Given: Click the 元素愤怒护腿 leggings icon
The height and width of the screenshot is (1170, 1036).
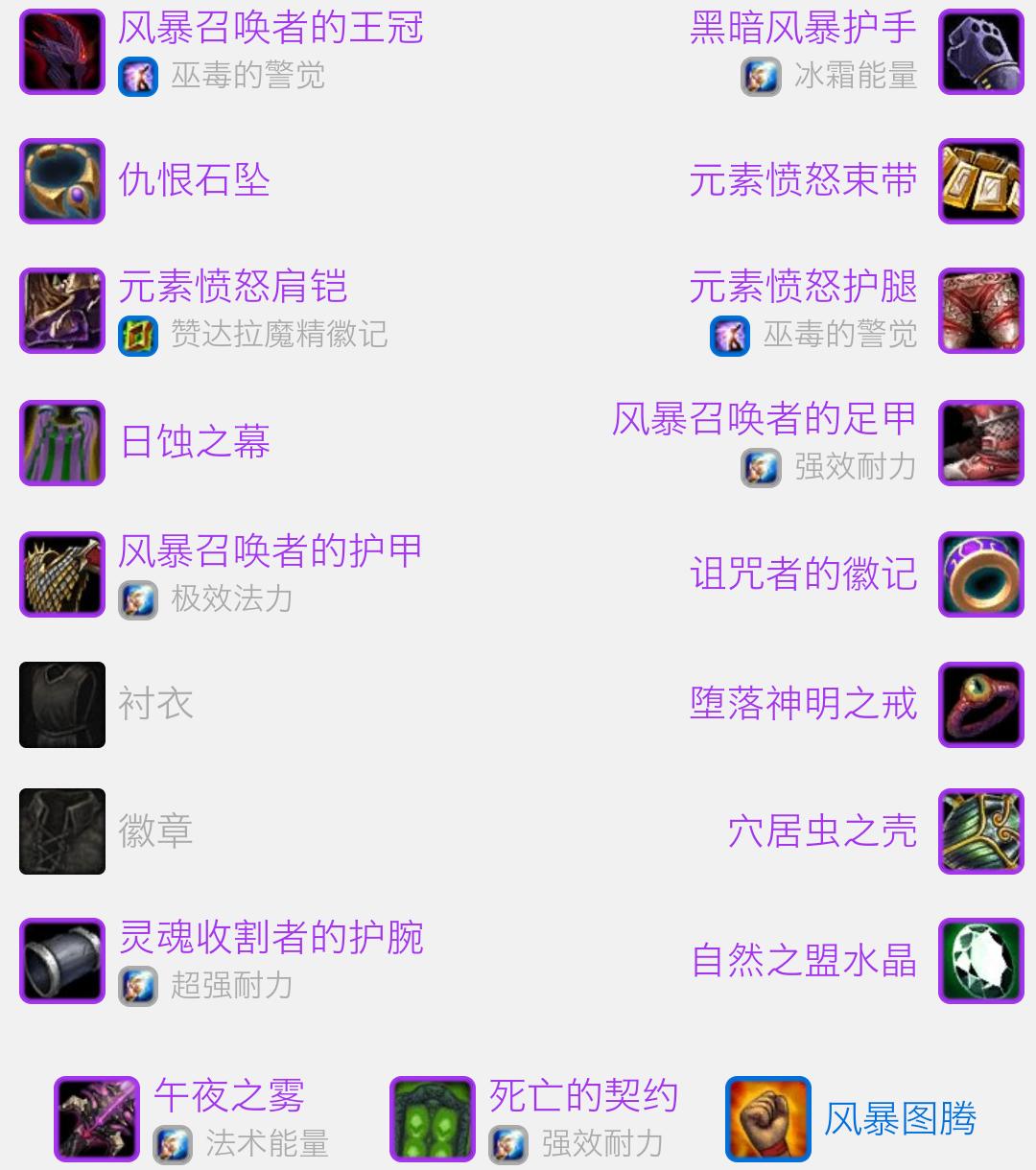Looking at the screenshot, I should tap(979, 312).
